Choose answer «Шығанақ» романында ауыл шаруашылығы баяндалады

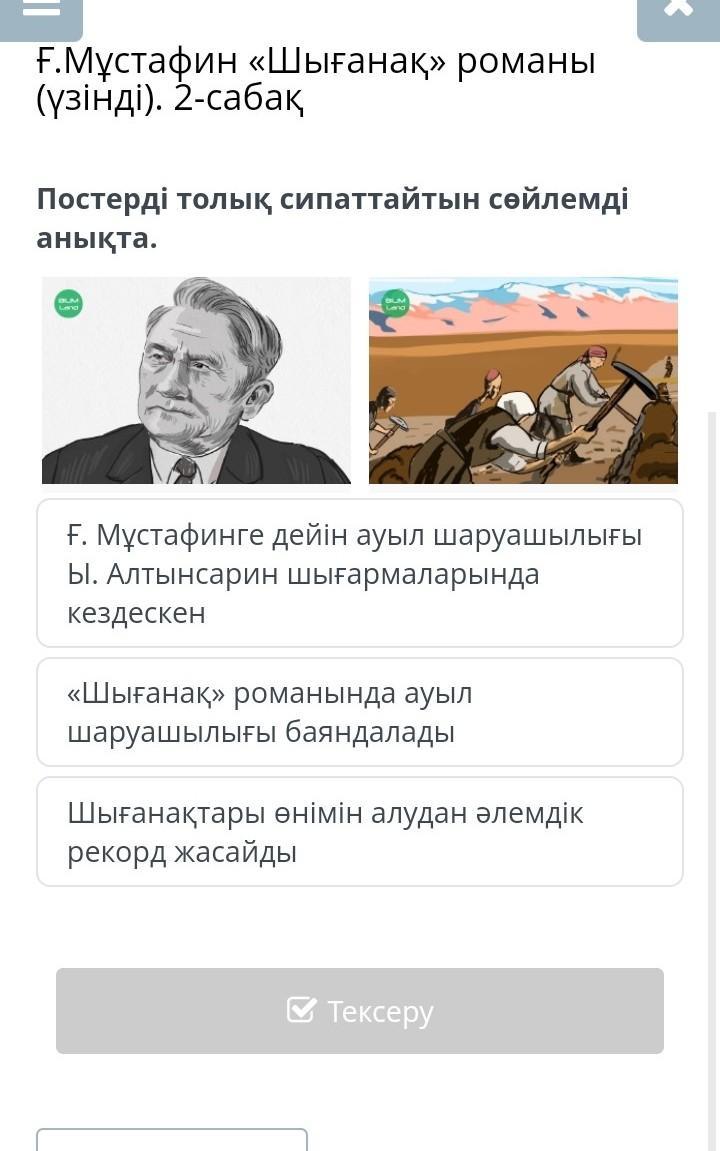click(x=360, y=712)
